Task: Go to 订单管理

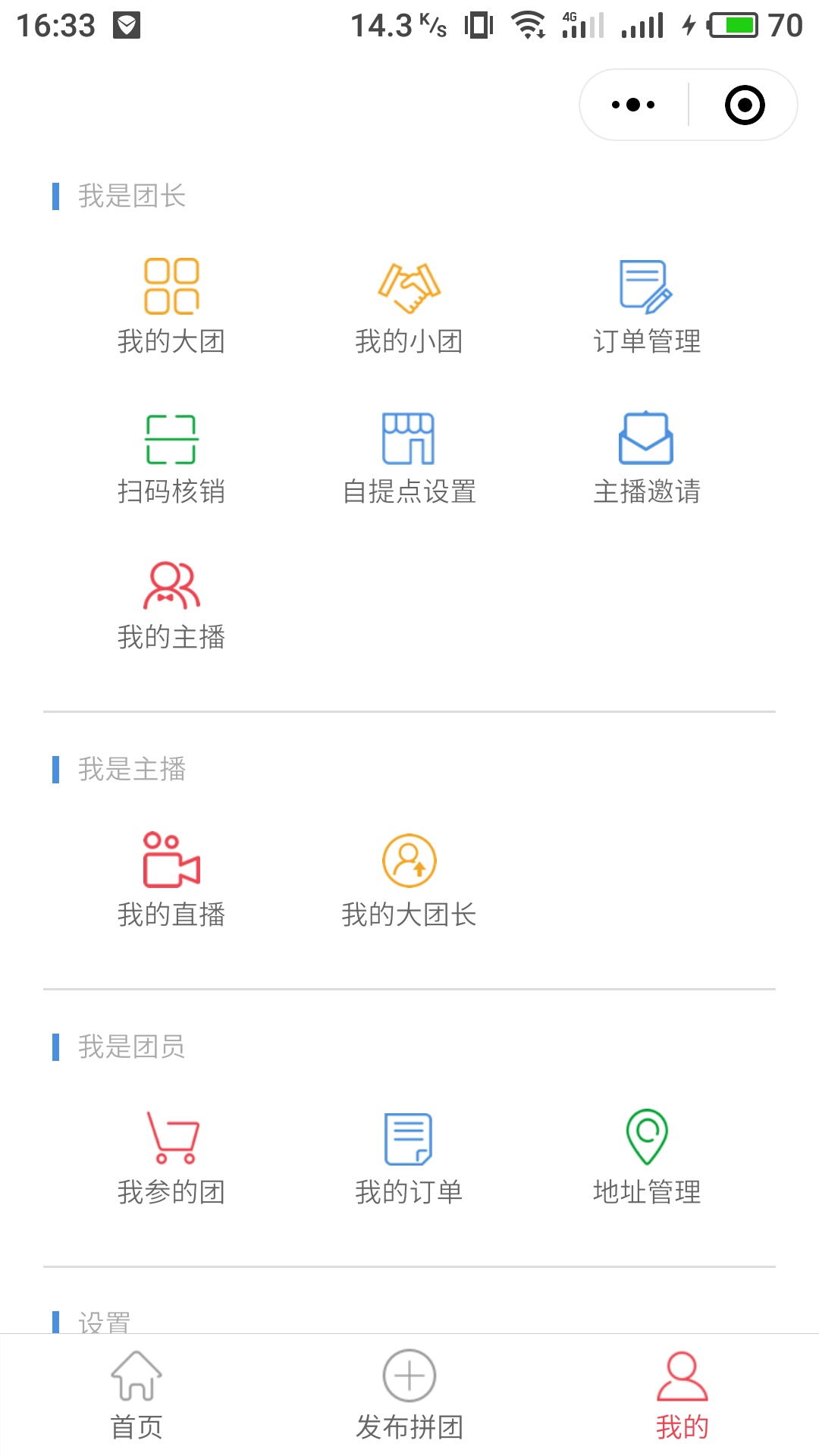Action: [646, 305]
